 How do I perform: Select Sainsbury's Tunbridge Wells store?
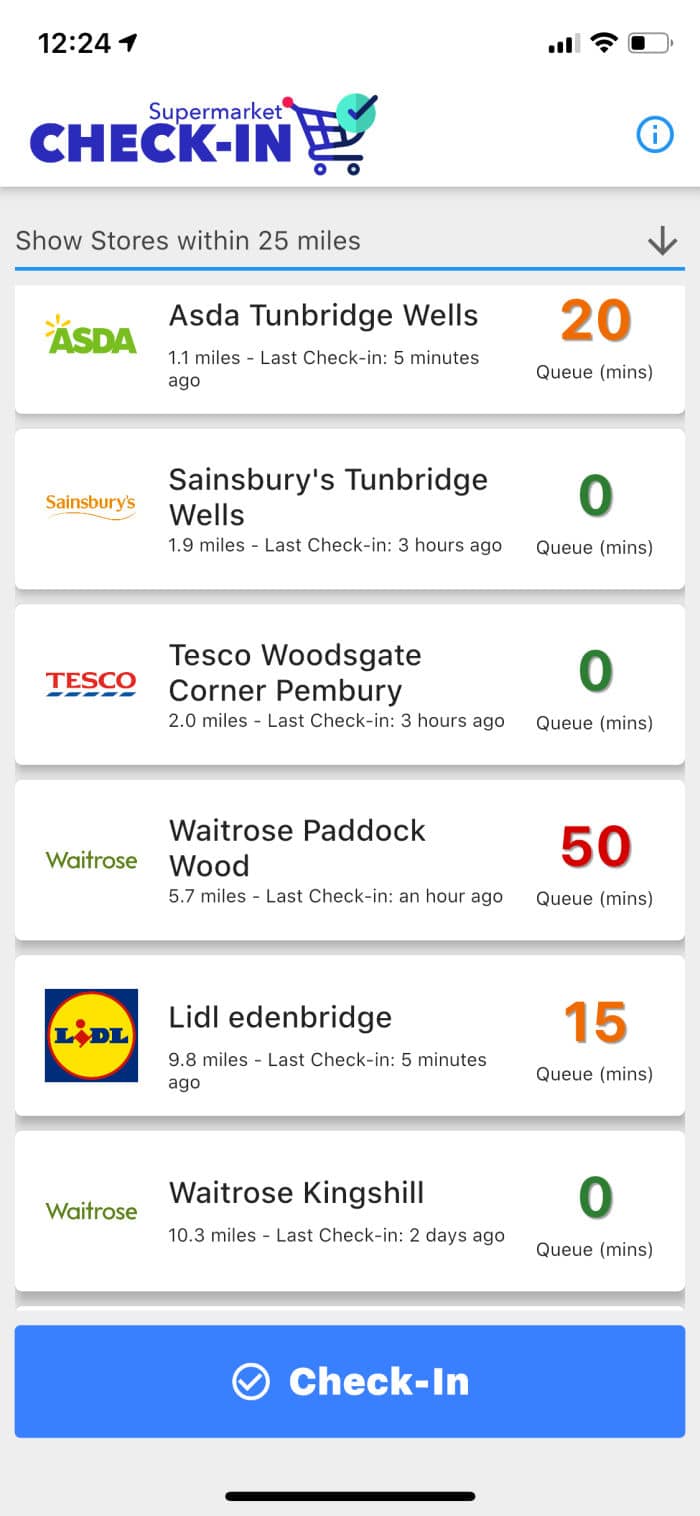(x=350, y=509)
